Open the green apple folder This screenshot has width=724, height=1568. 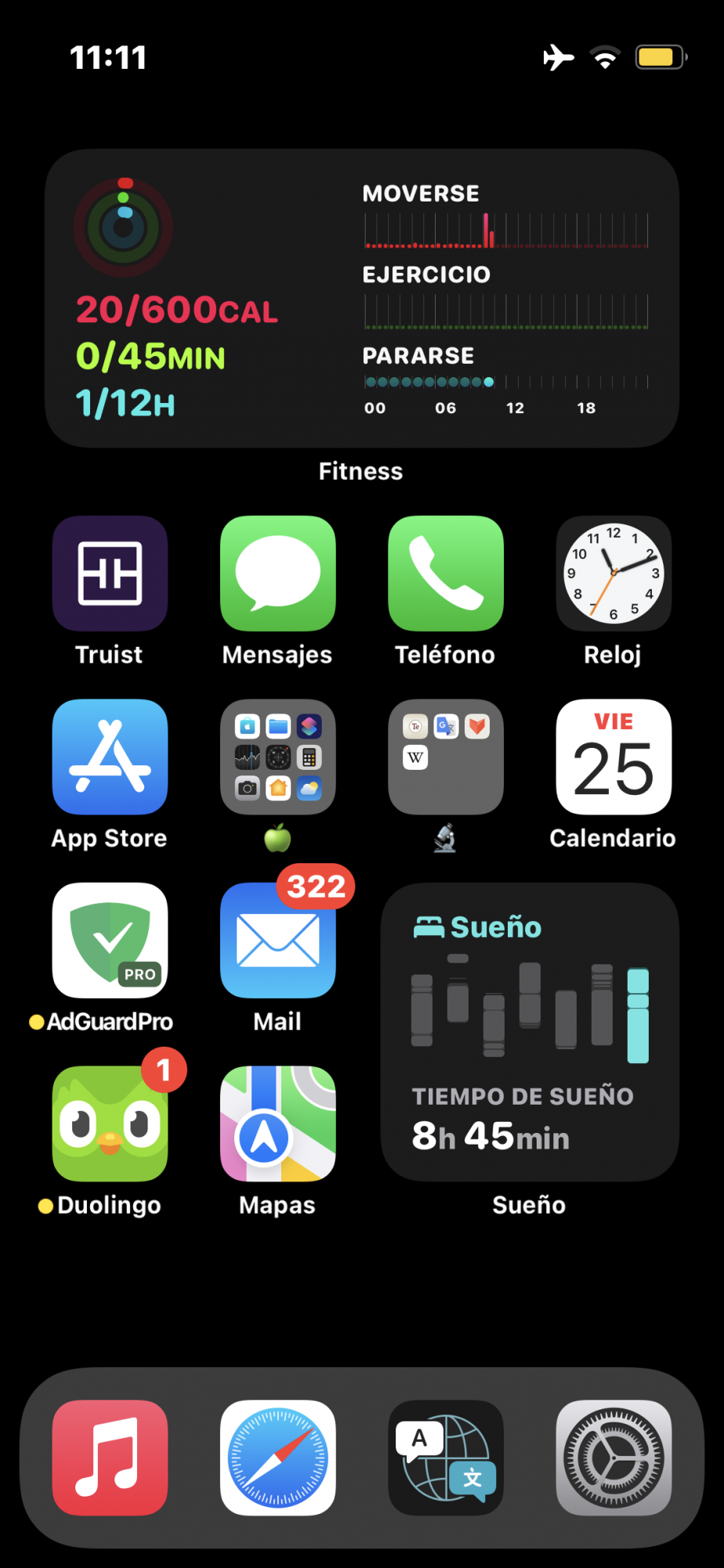coord(277,757)
